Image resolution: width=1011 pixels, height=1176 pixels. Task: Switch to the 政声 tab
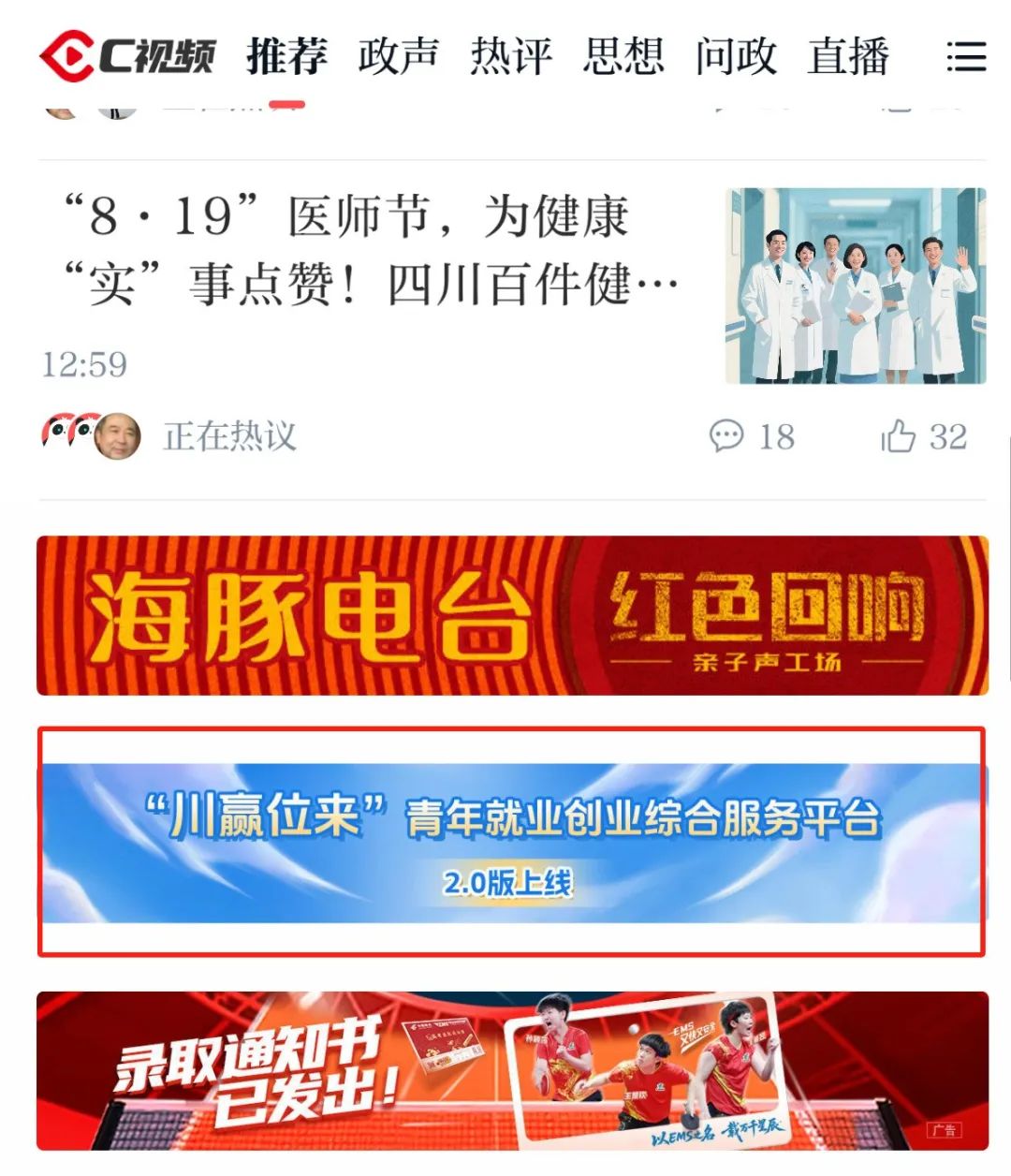[x=398, y=56]
